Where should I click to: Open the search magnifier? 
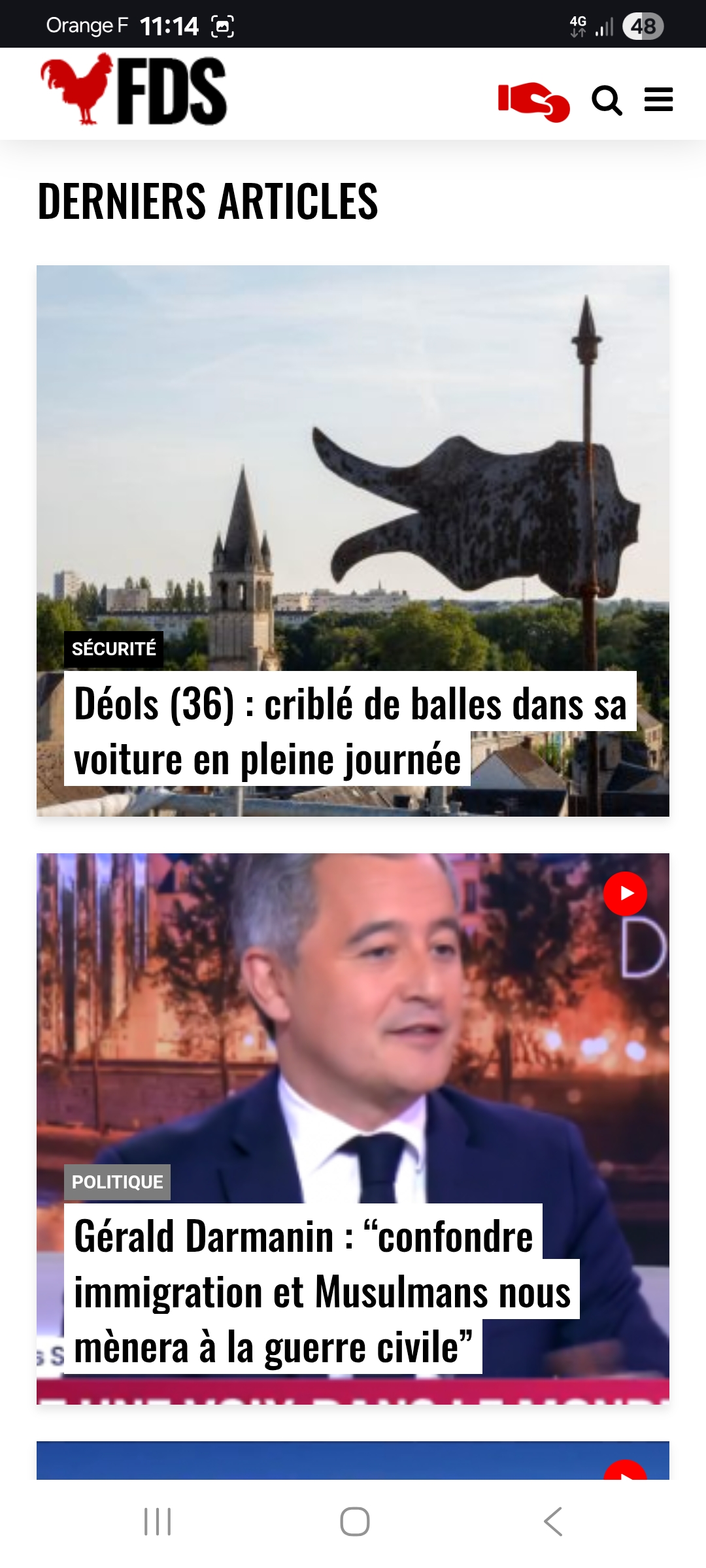click(607, 101)
